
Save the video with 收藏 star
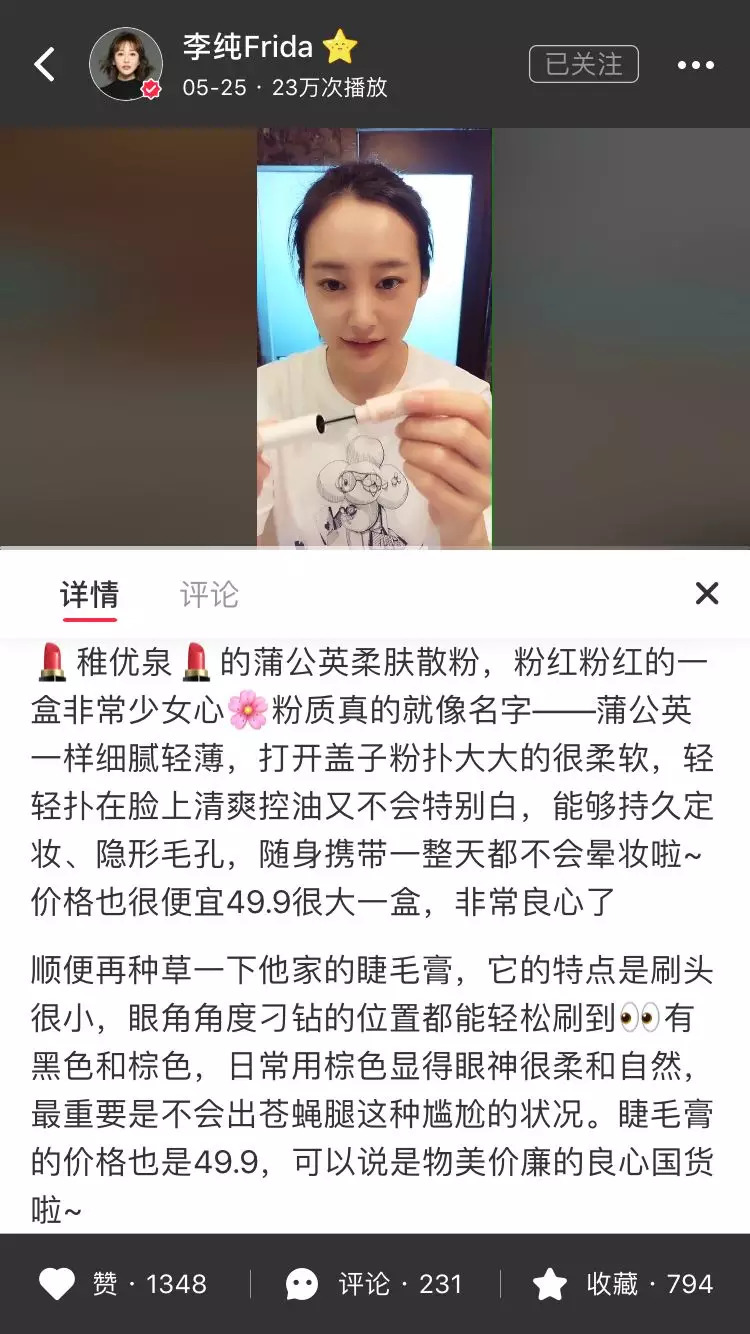[x=622, y=1284]
